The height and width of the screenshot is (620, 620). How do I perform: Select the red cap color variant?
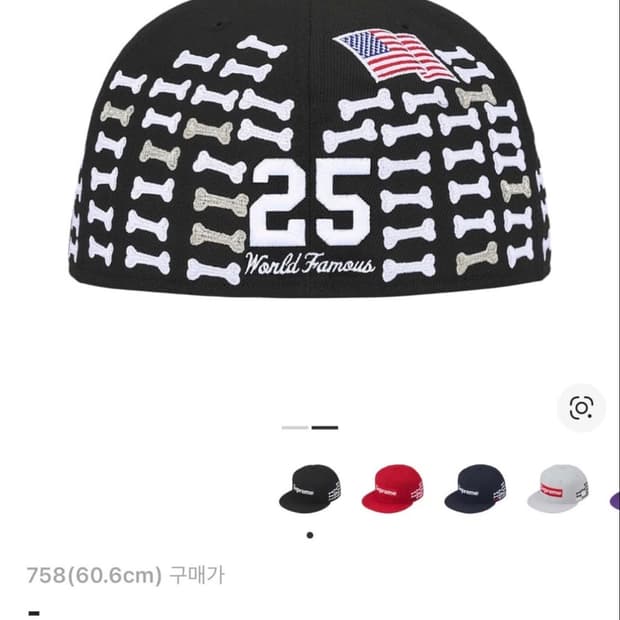pos(393,490)
